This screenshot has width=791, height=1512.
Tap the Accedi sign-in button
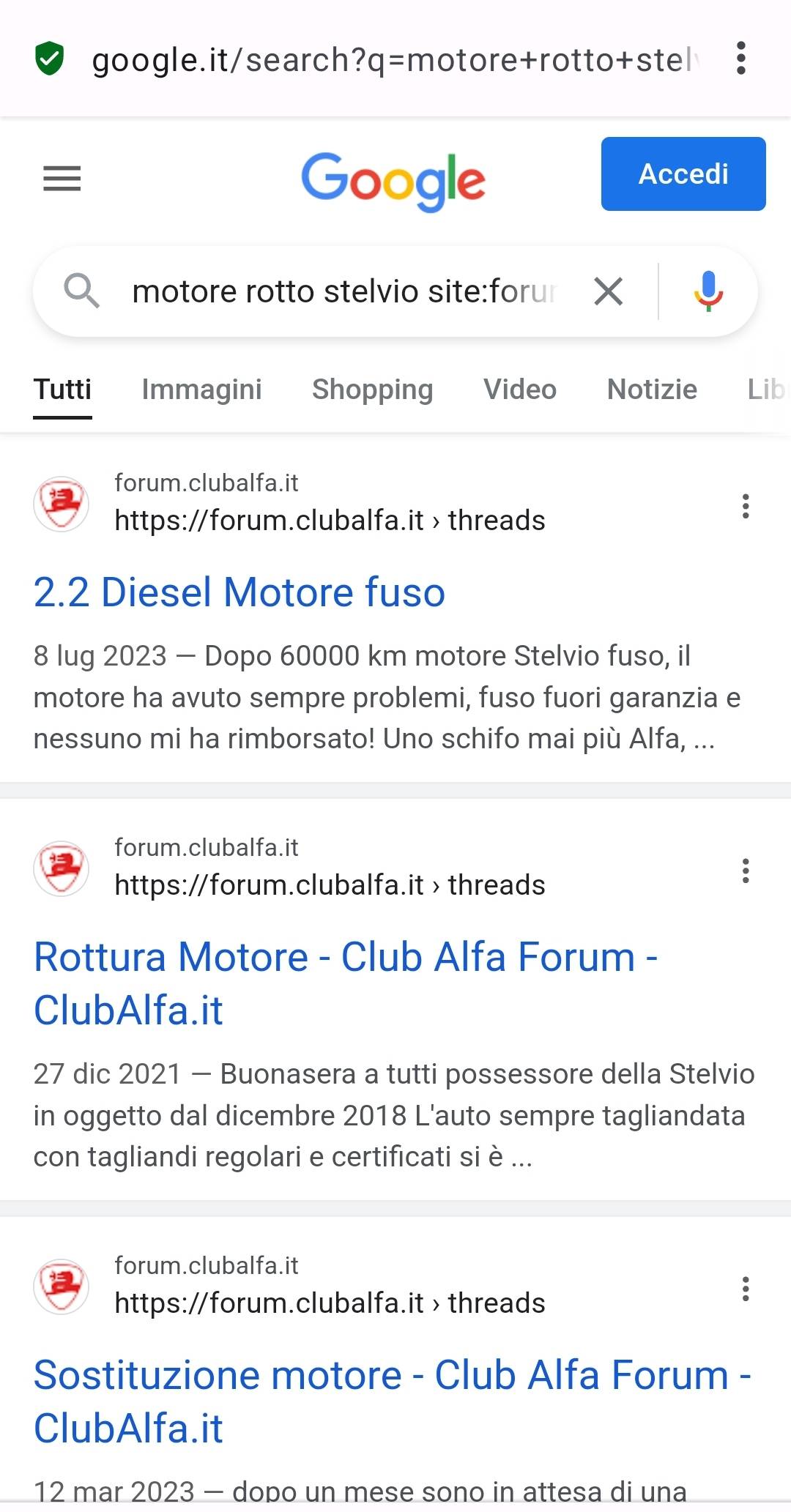coord(683,174)
